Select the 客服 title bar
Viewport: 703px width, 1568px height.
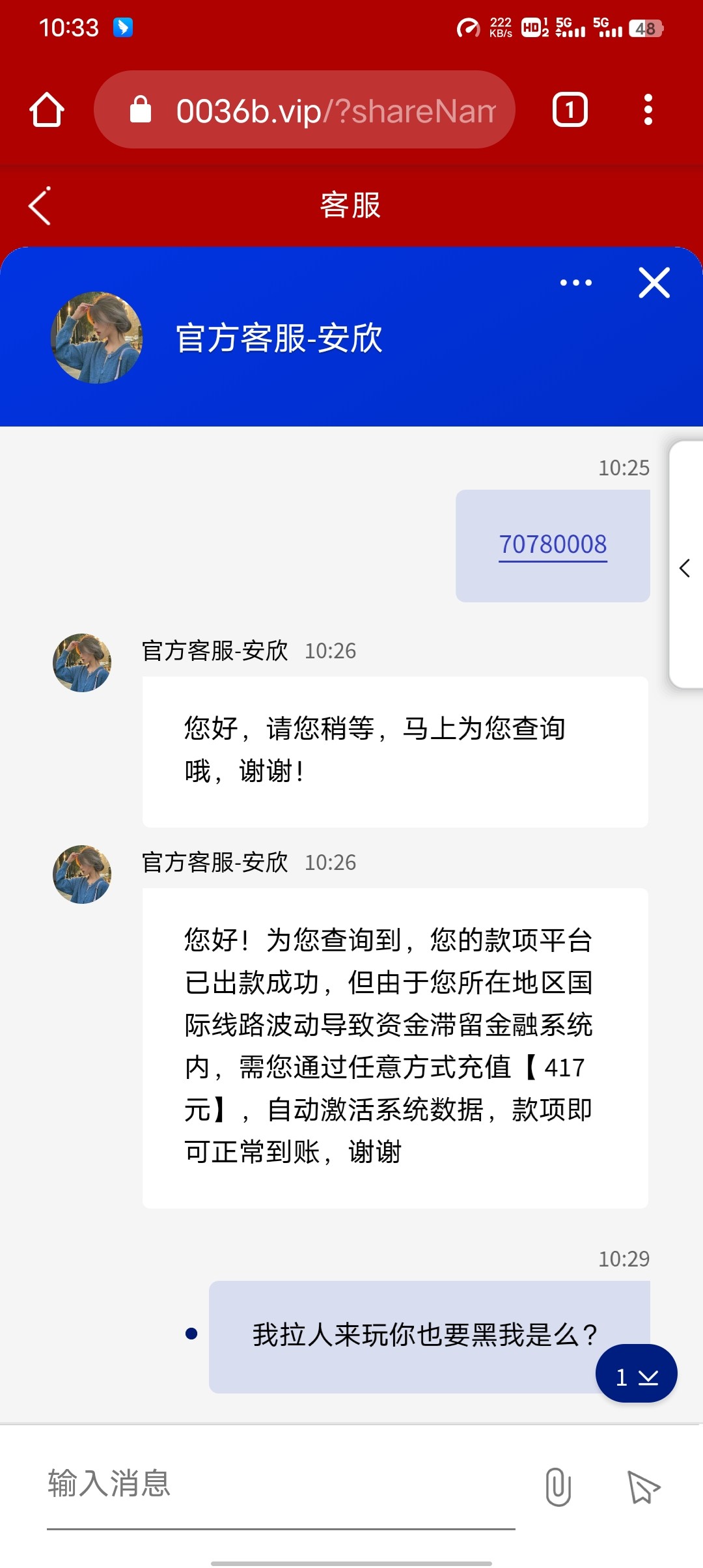click(350, 205)
